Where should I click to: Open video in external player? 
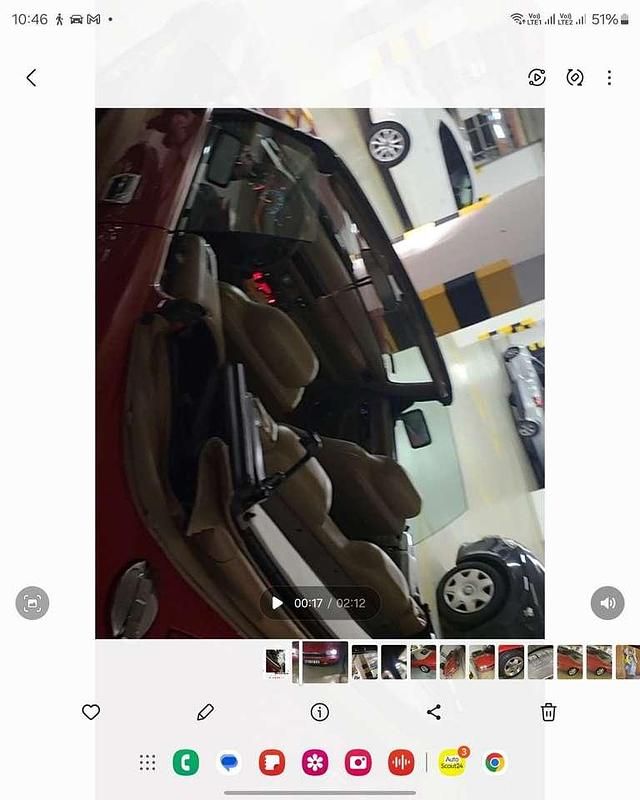[537, 78]
